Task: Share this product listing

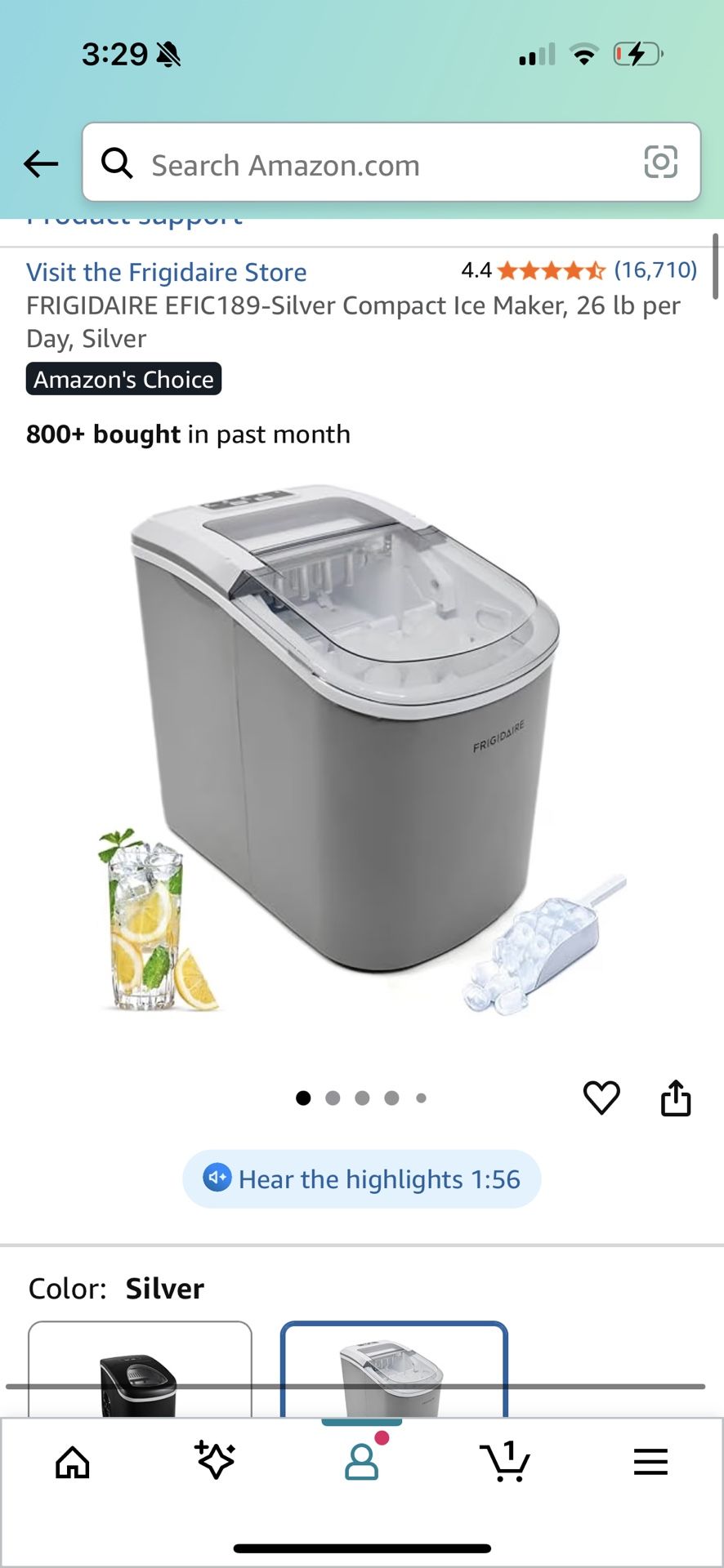Action: pos(675,1098)
